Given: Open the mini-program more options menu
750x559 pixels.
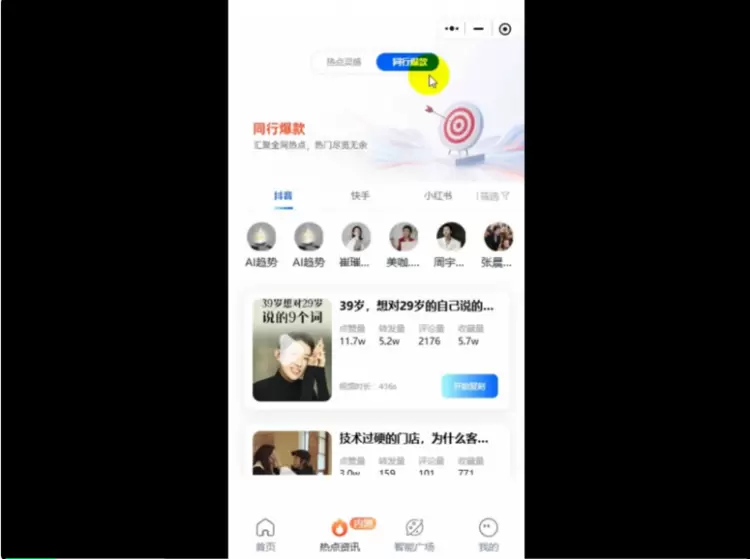Looking at the screenshot, I should pos(452,29).
